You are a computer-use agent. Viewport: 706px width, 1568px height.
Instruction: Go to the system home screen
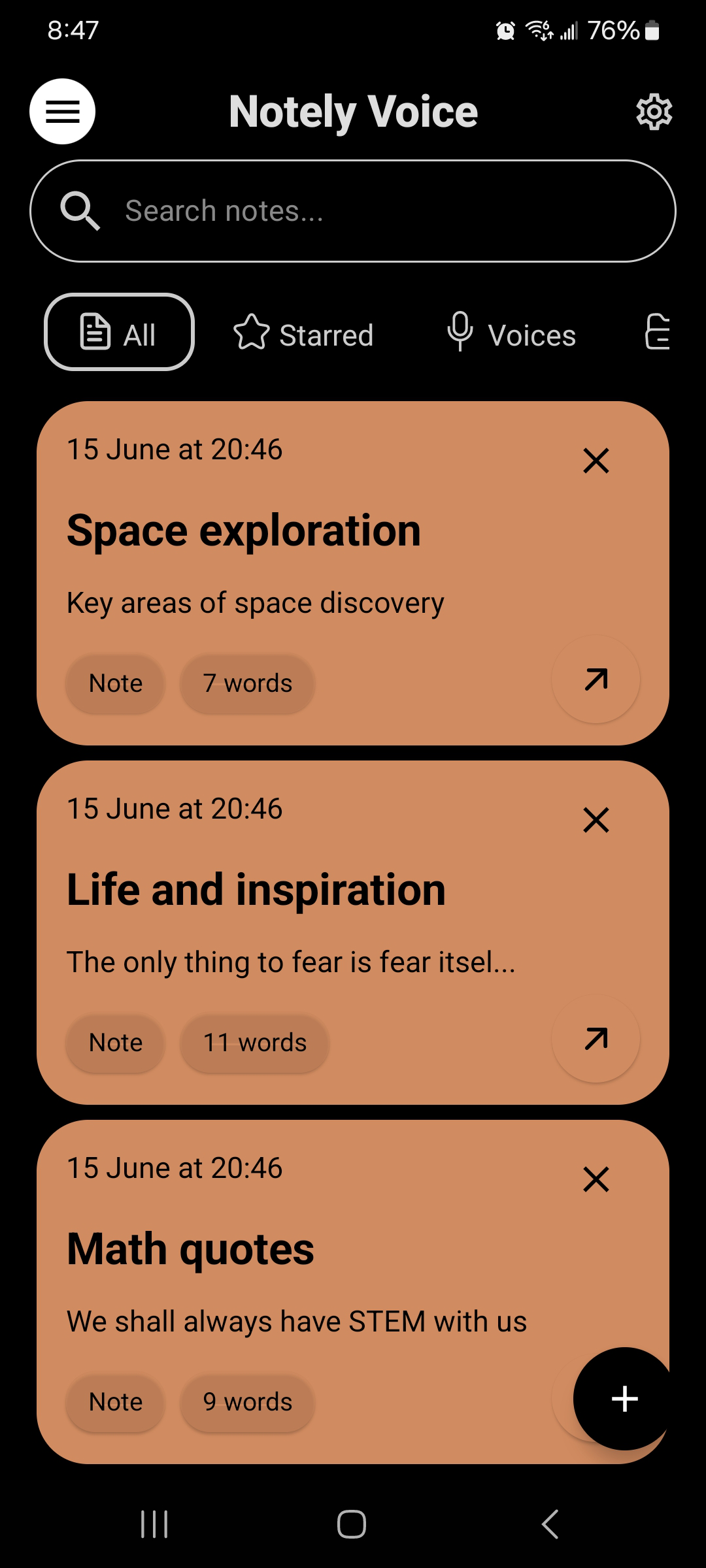(x=352, y=1524)
